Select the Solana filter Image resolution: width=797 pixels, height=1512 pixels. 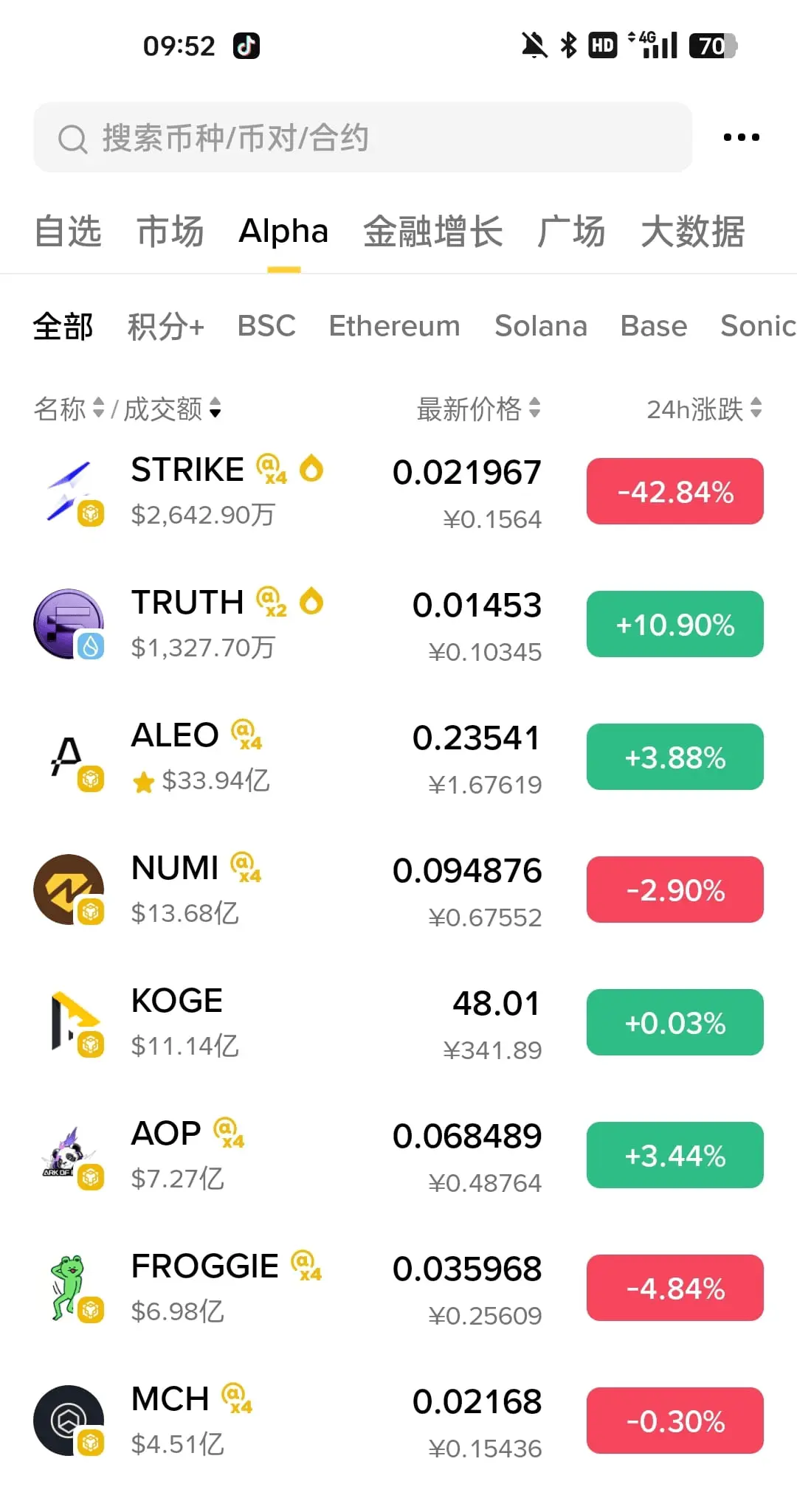(x=541, y=326)
